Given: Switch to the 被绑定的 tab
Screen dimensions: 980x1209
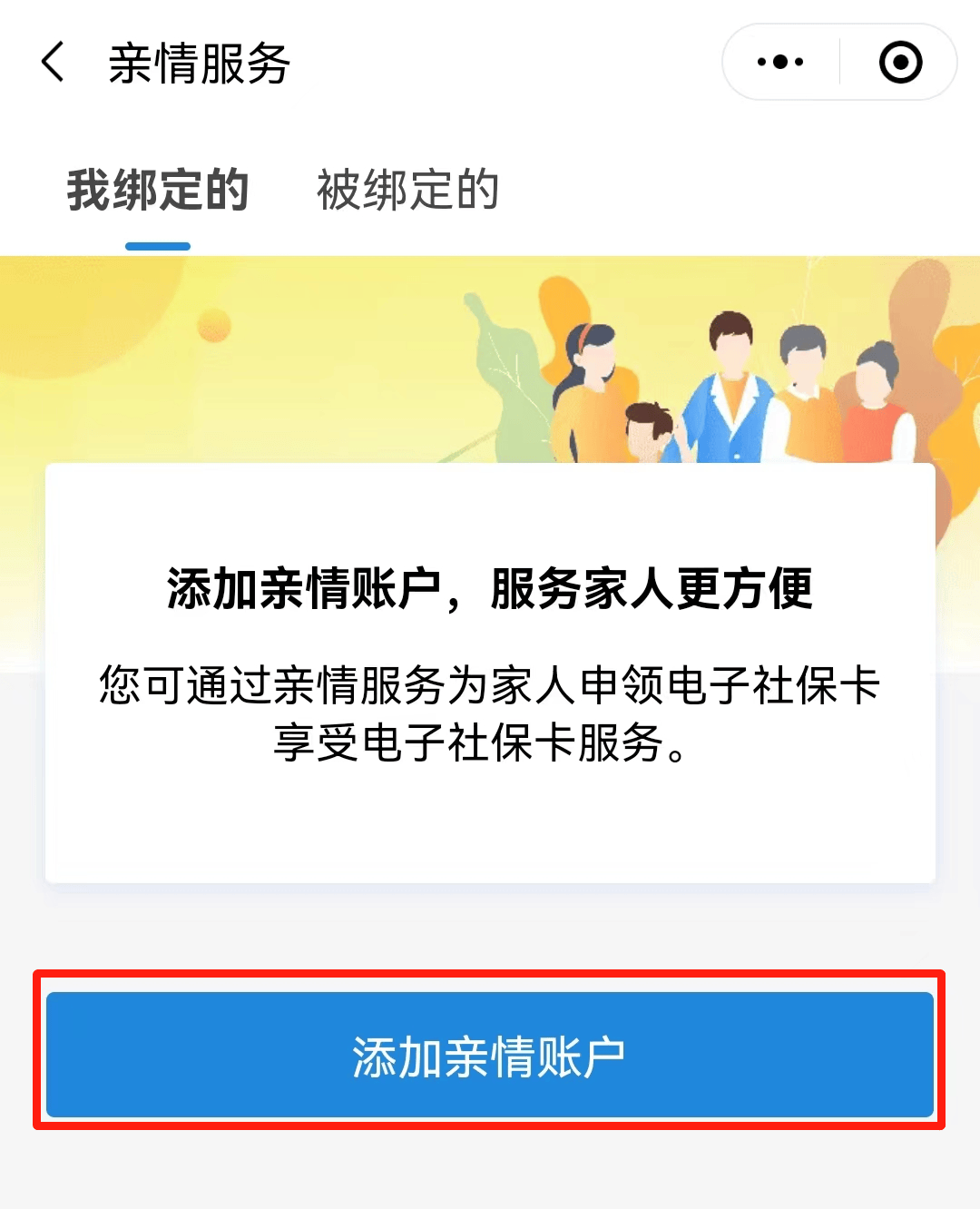Looking at the screenshot, I should [x=407, y=191].
